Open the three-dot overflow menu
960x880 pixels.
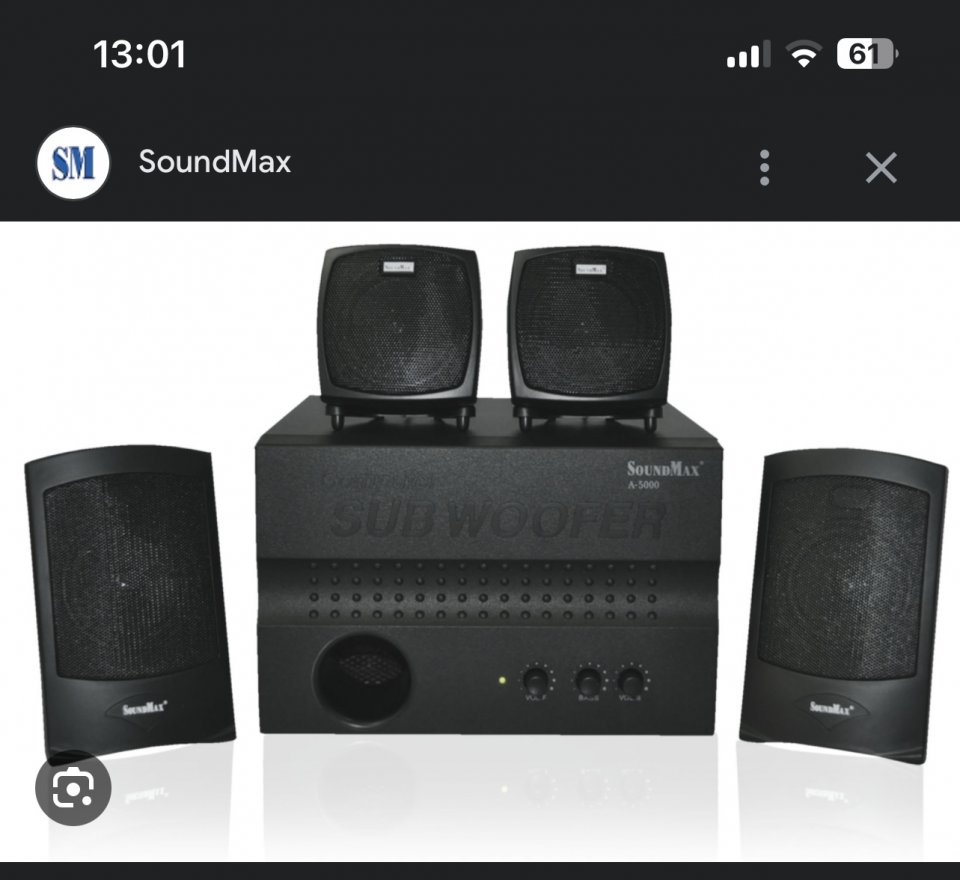[764, 167]
